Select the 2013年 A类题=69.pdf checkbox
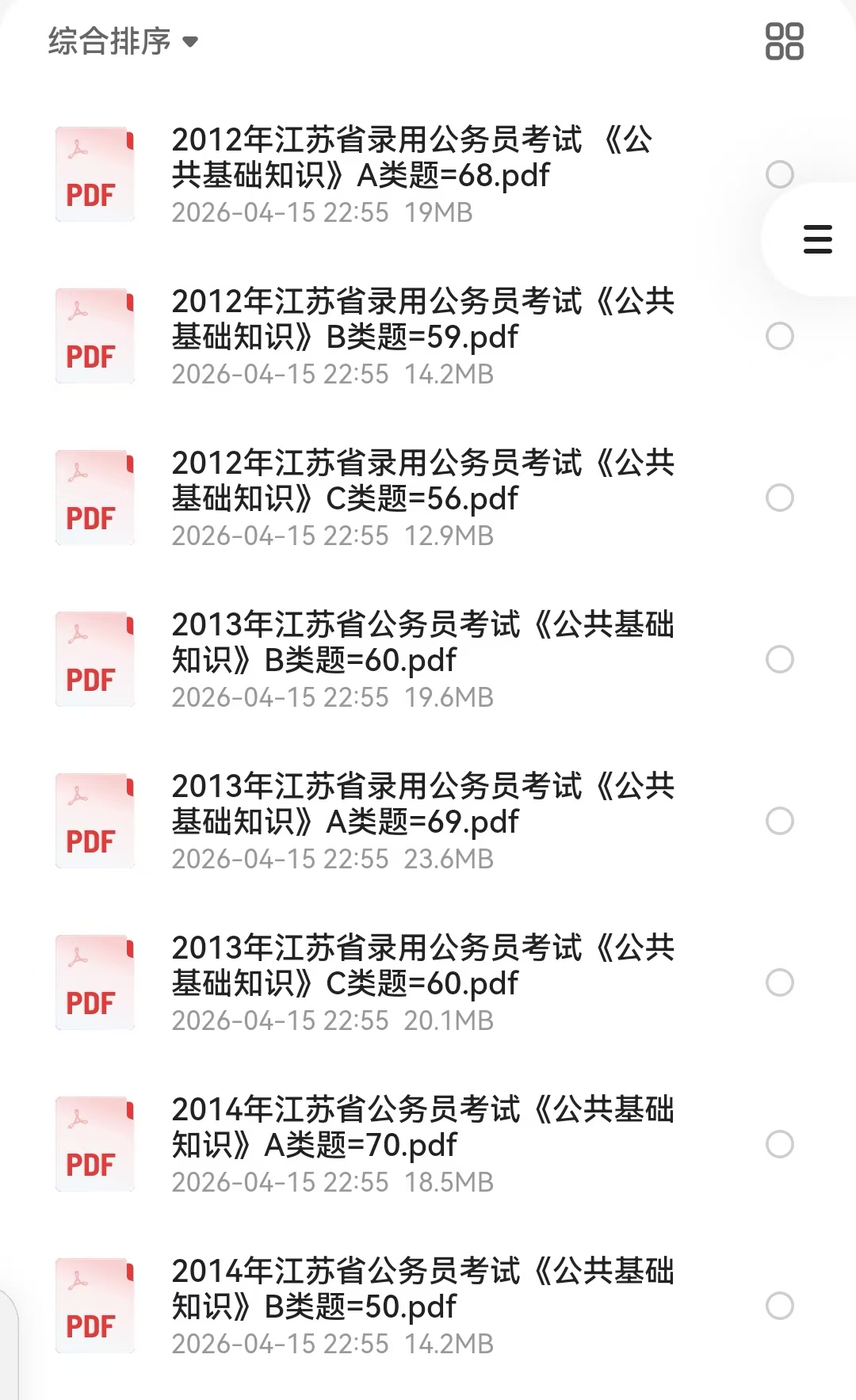 click(x=780, y=821)
